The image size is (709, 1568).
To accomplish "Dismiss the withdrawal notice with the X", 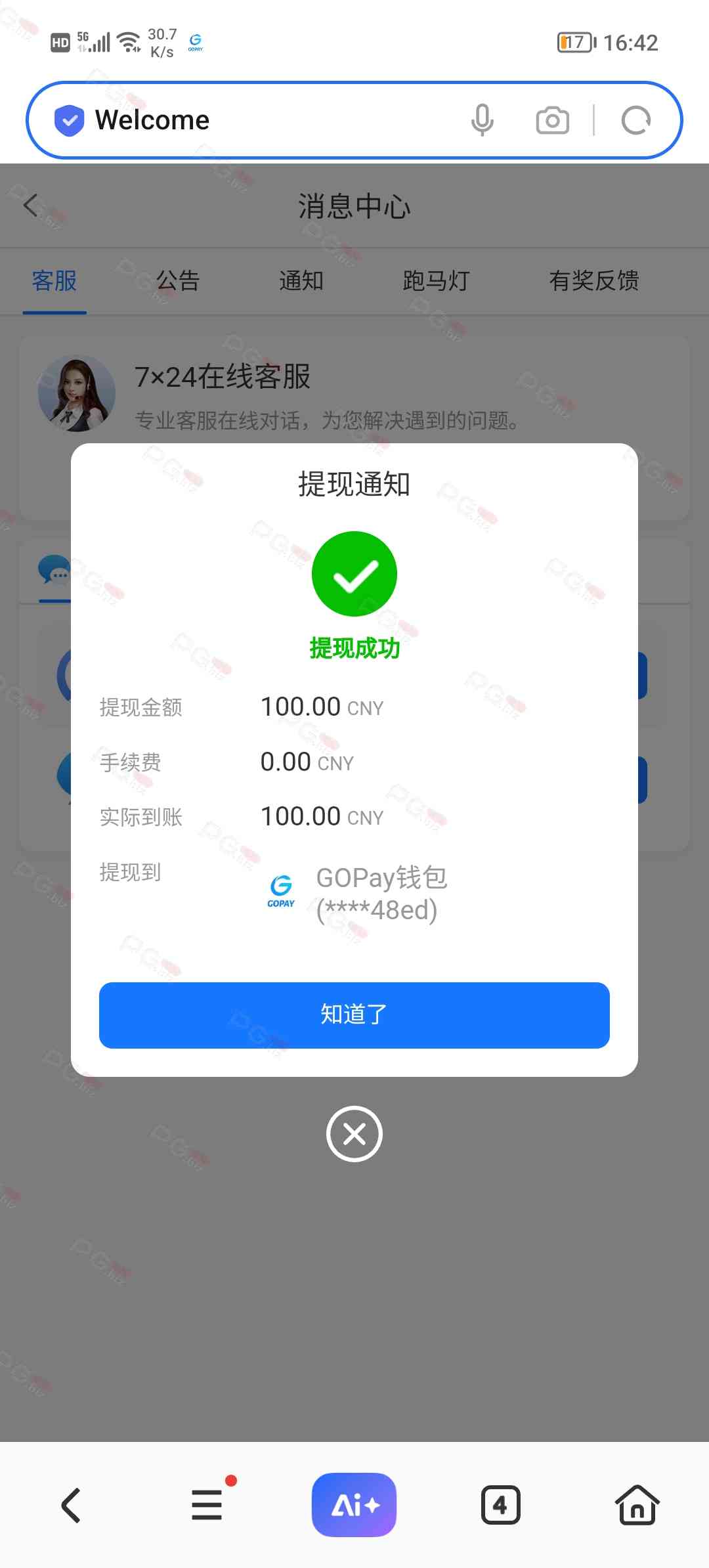I will coord(354,1134).
